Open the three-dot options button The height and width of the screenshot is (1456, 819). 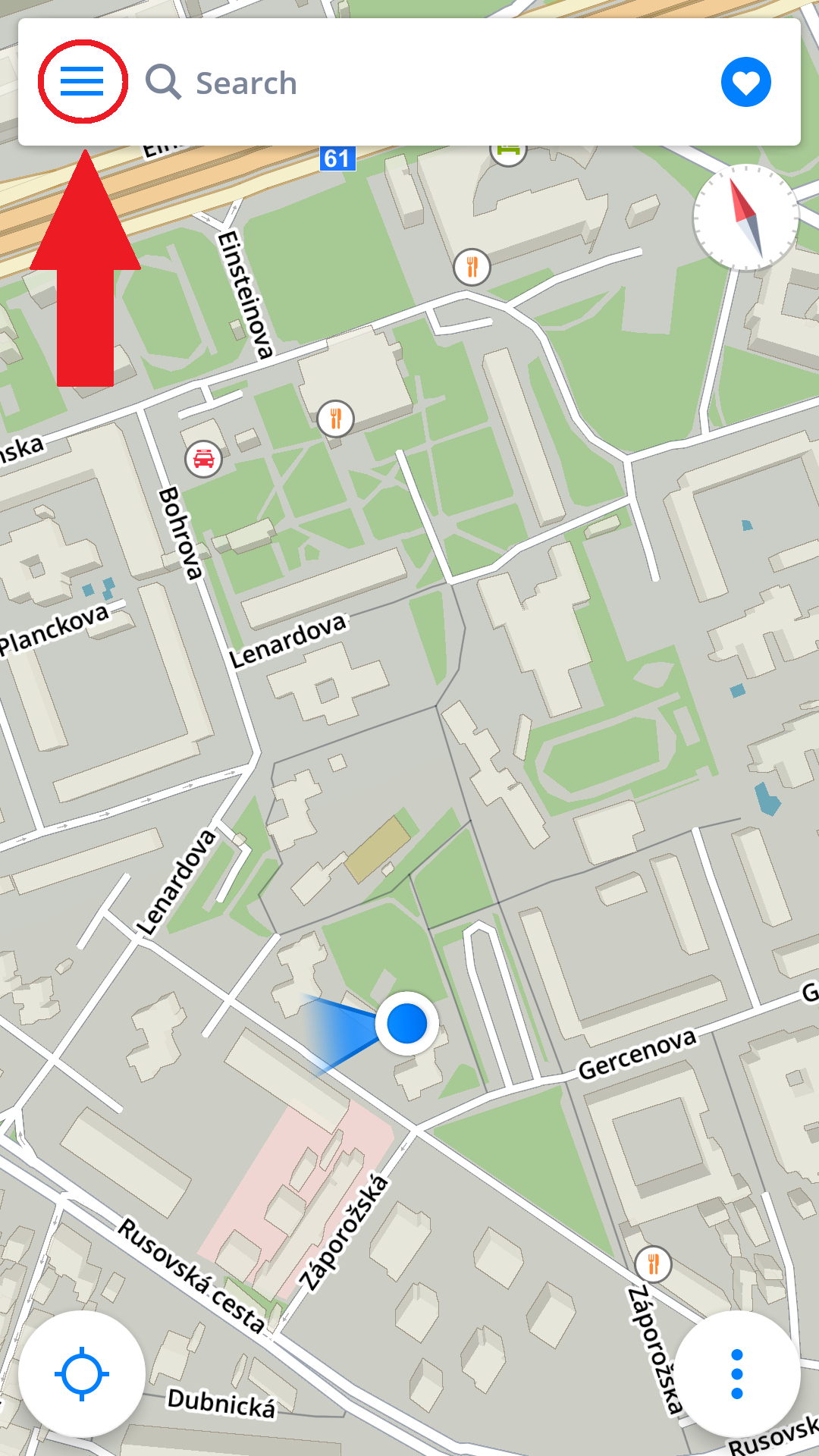[x=737, y=1374]
